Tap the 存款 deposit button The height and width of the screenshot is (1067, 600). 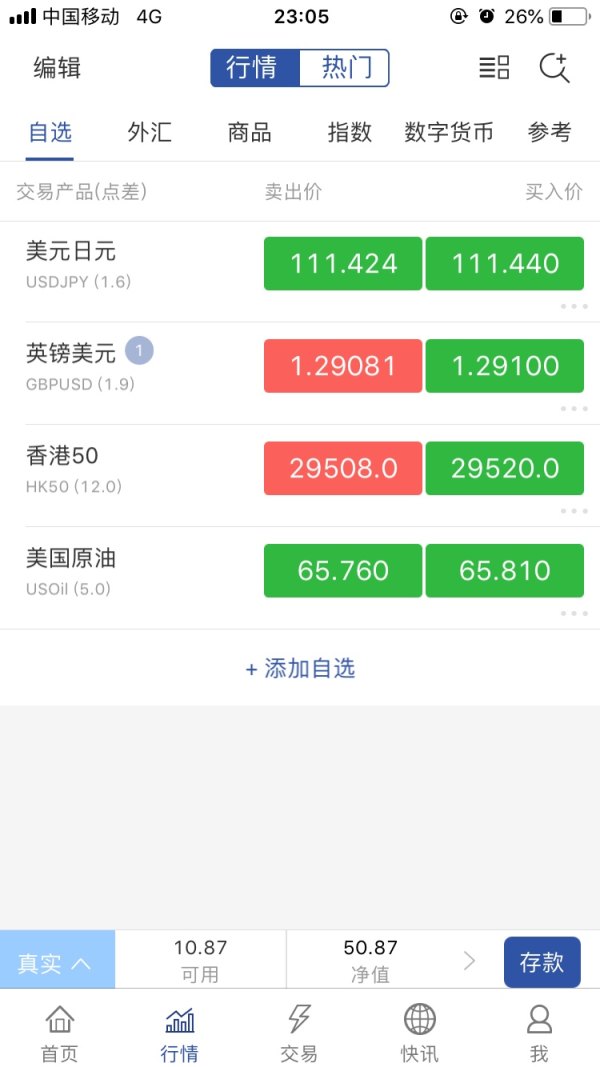[542, 962]
